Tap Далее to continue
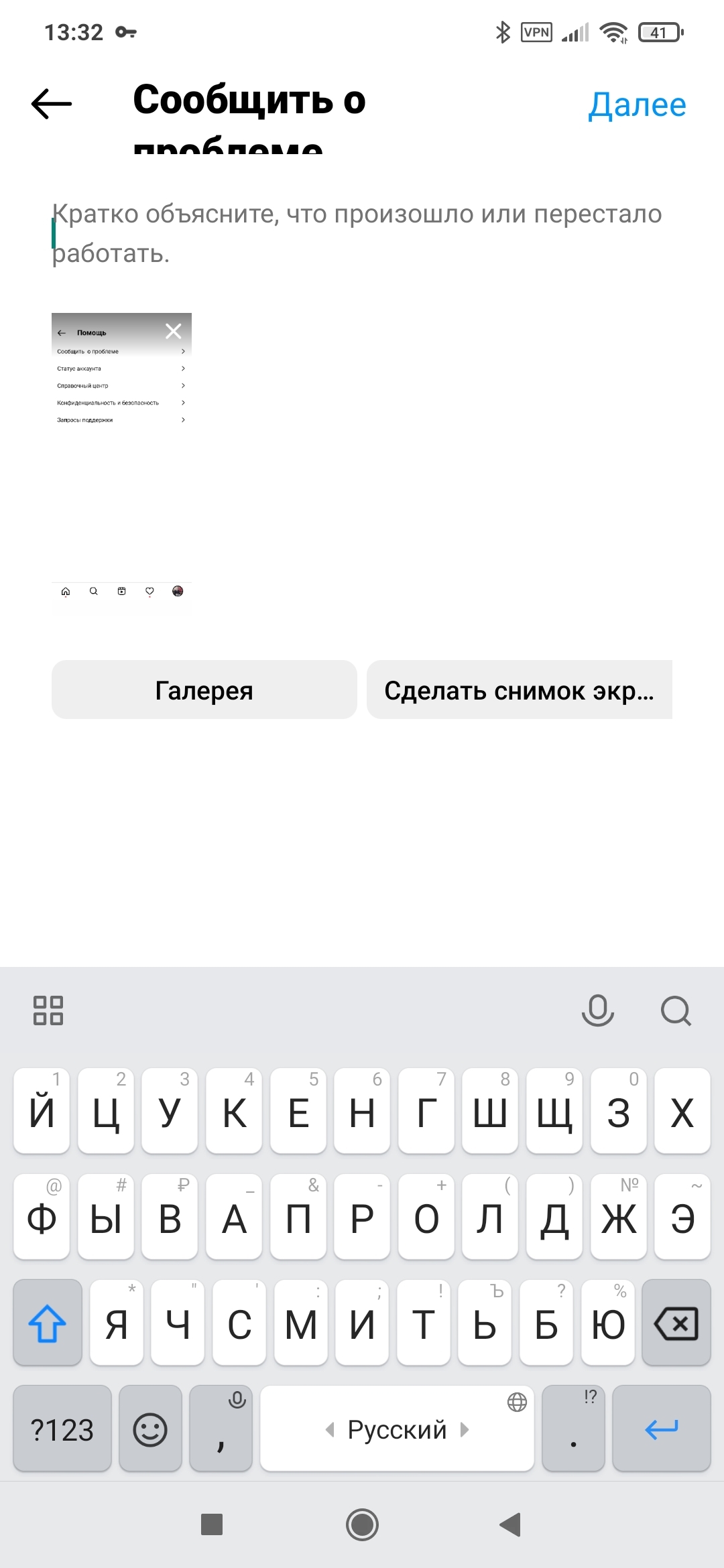 [x=637, y=105]
